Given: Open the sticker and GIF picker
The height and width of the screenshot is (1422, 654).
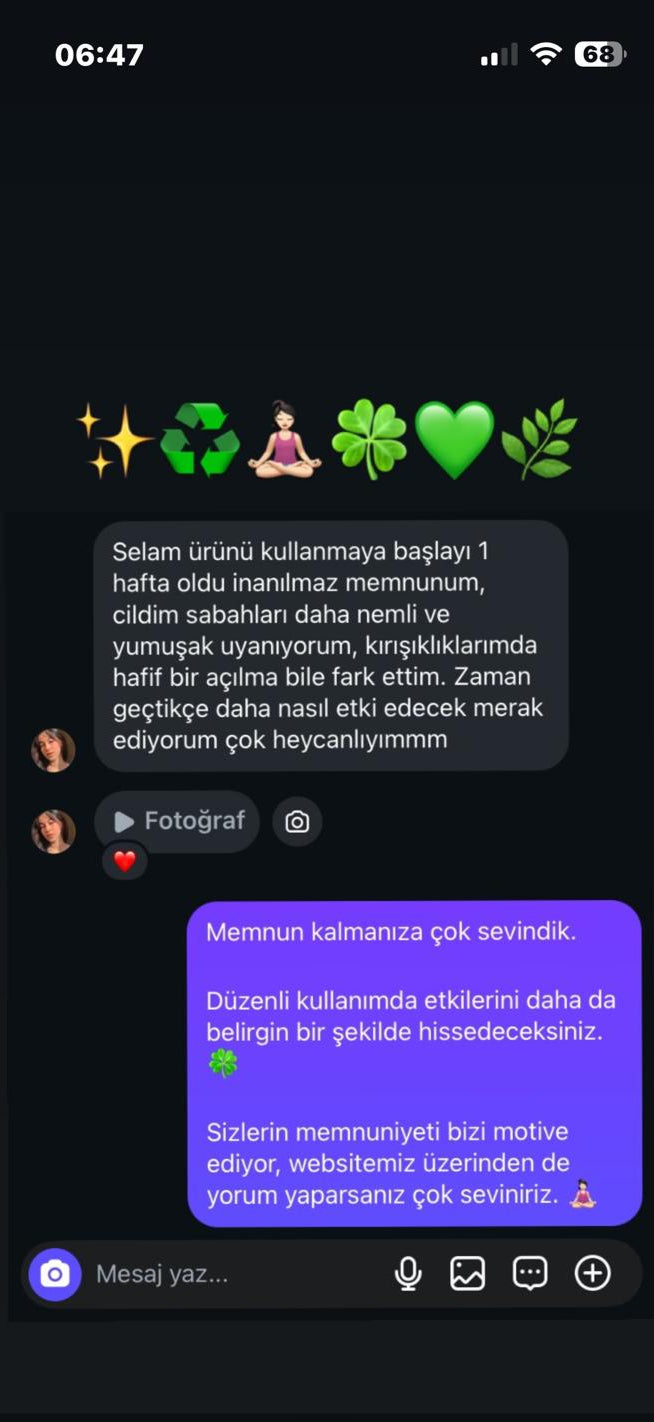Looking at the screenshot, I should click(530, 1273).
